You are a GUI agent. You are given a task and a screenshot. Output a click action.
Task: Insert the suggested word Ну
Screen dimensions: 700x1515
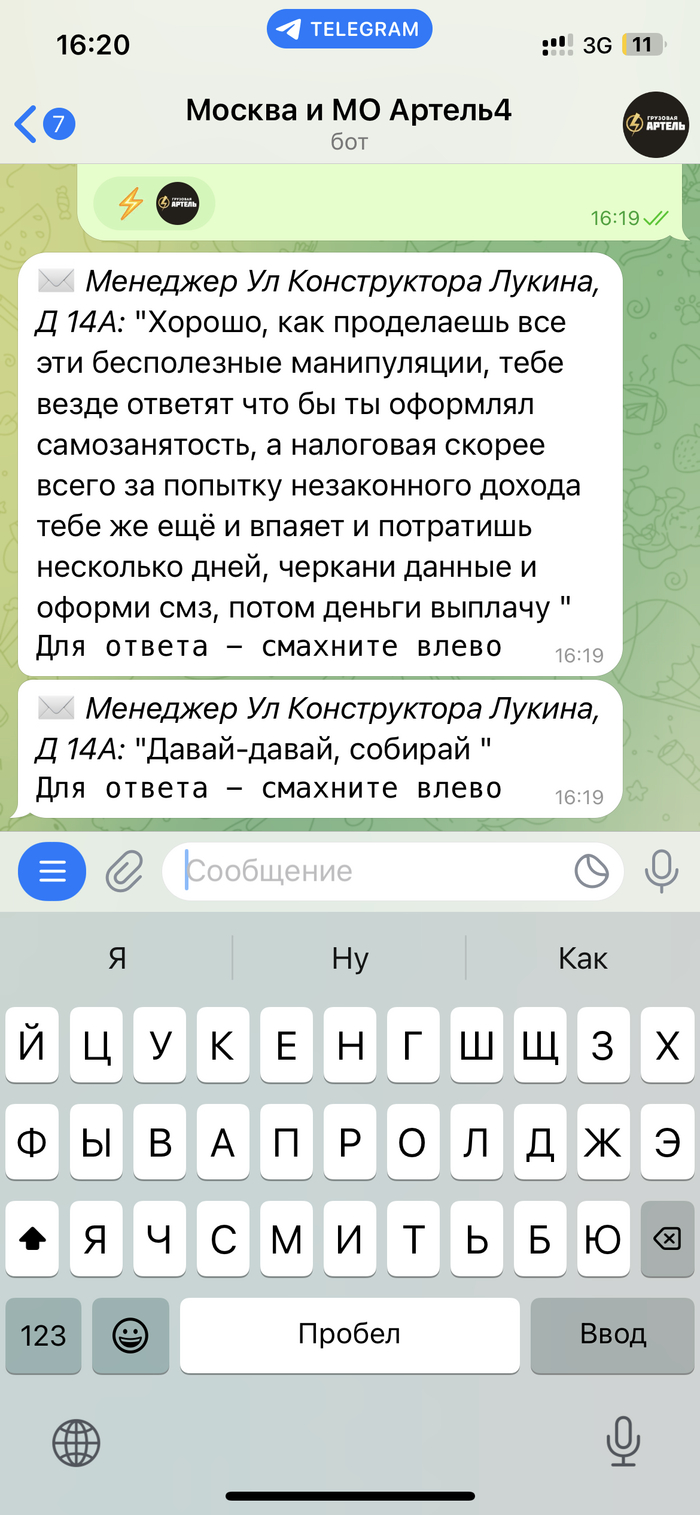[350, 959]
